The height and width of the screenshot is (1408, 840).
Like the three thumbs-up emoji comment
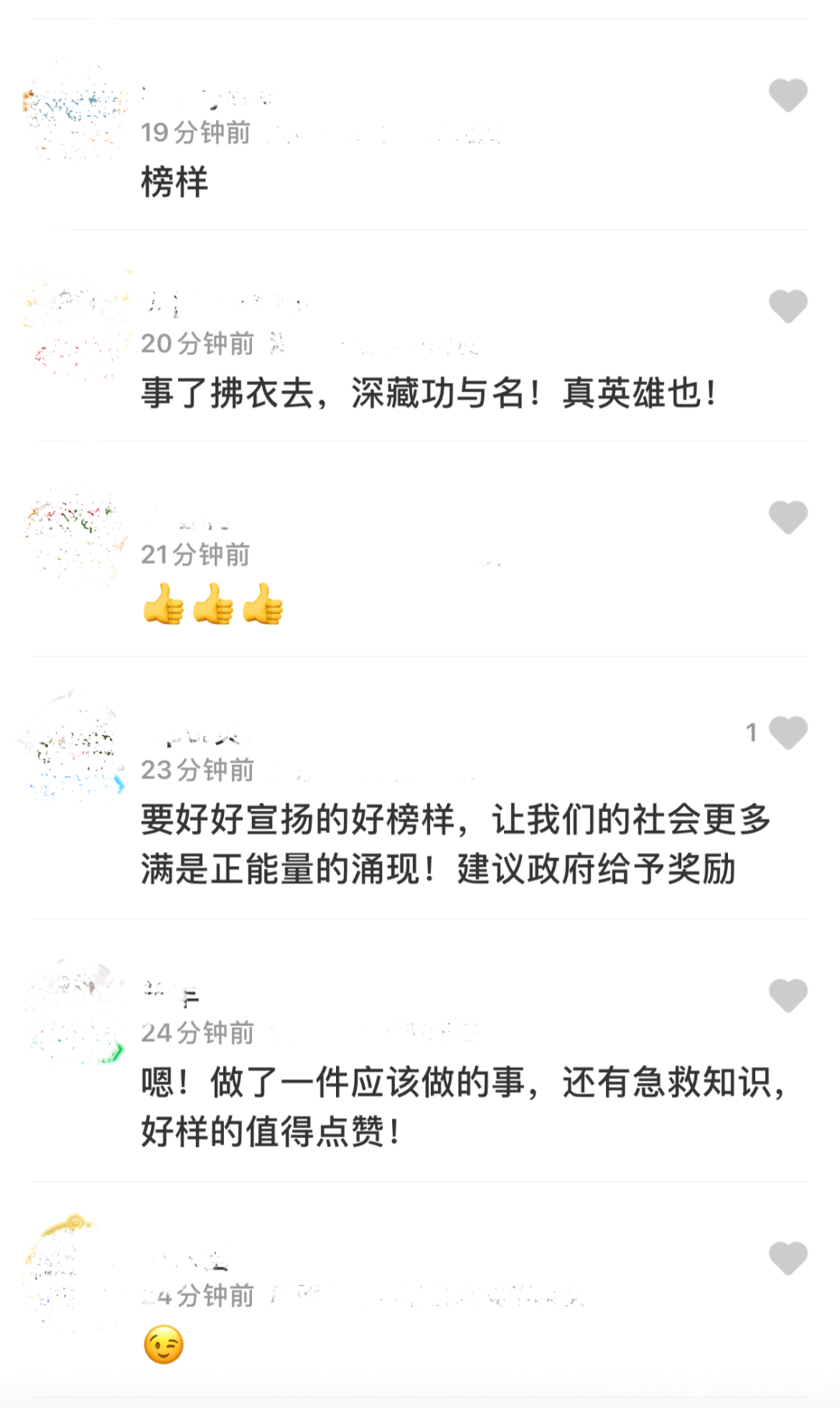pos(788,517)
